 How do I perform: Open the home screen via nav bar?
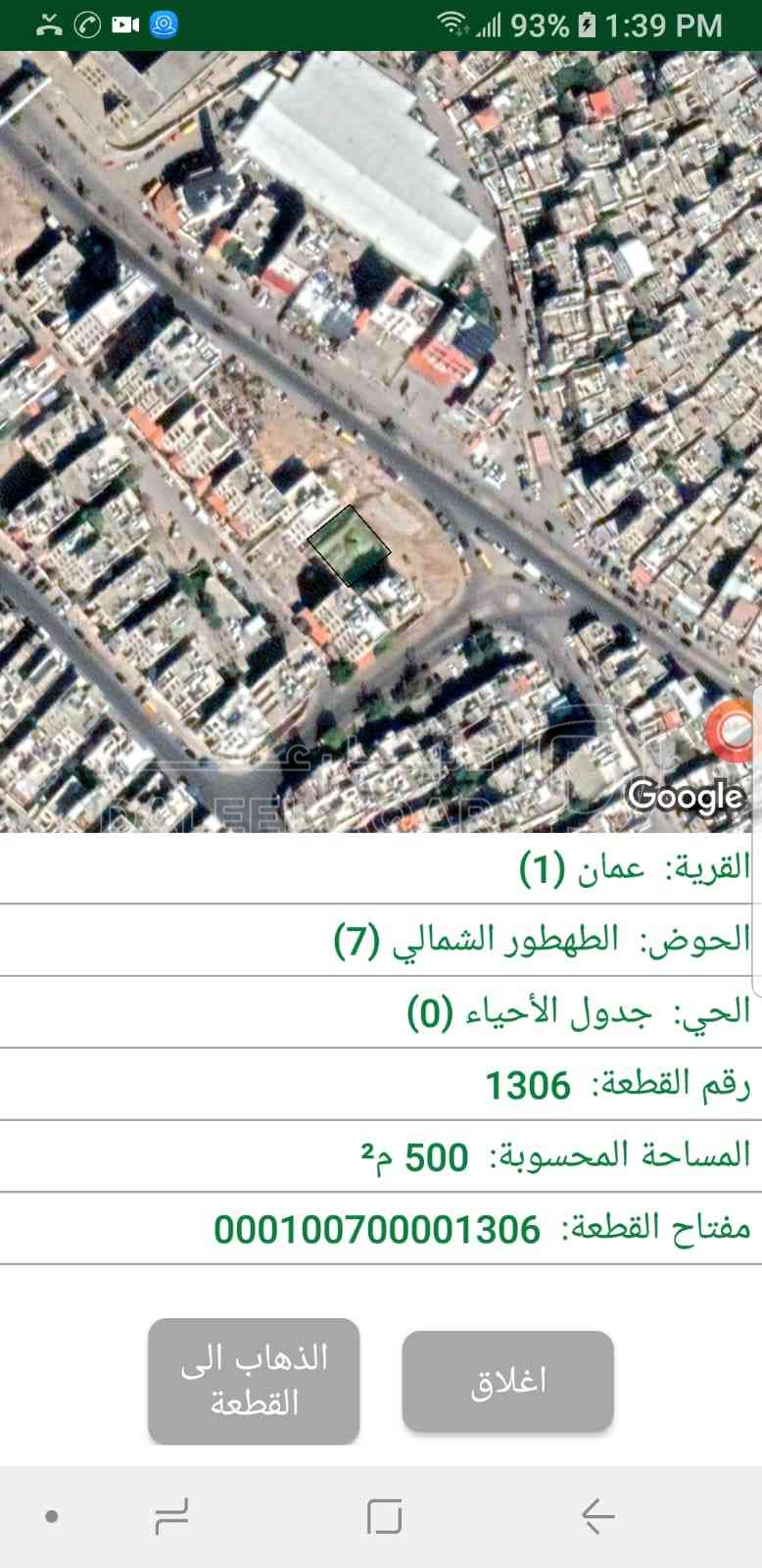(x=384, y=1516)
